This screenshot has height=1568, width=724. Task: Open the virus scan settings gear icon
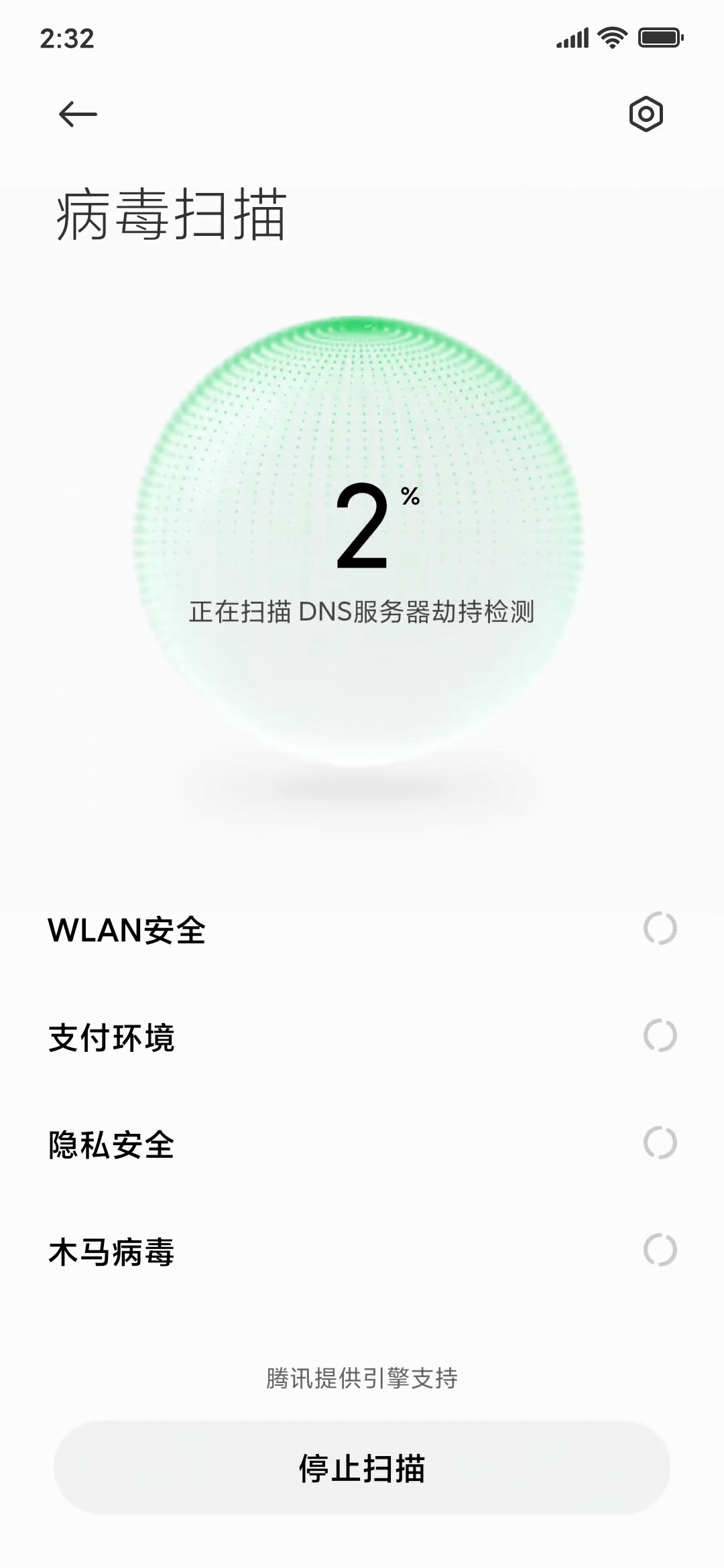646,114
